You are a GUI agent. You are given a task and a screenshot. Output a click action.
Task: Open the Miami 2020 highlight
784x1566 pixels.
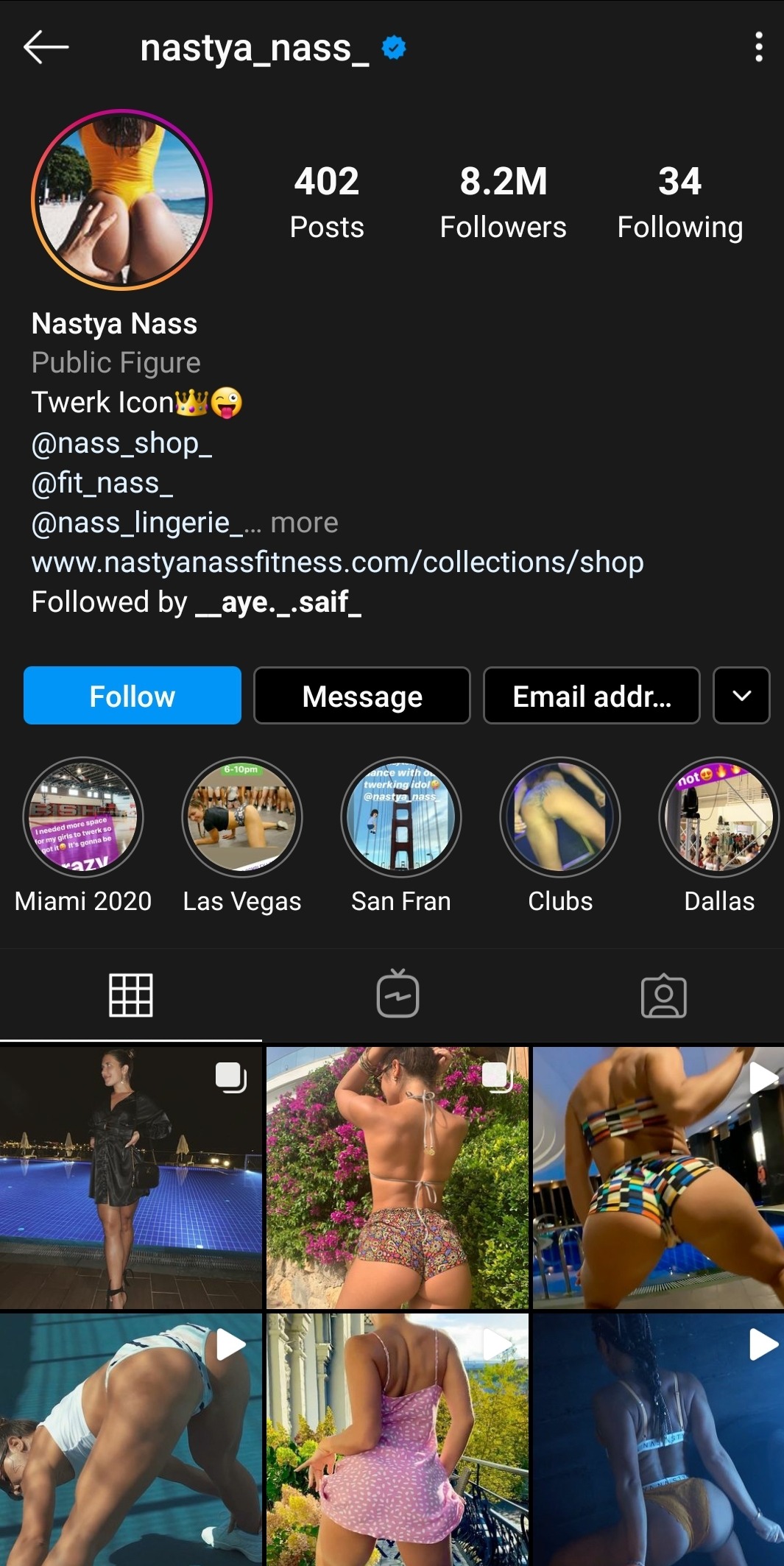pos(83,817)
